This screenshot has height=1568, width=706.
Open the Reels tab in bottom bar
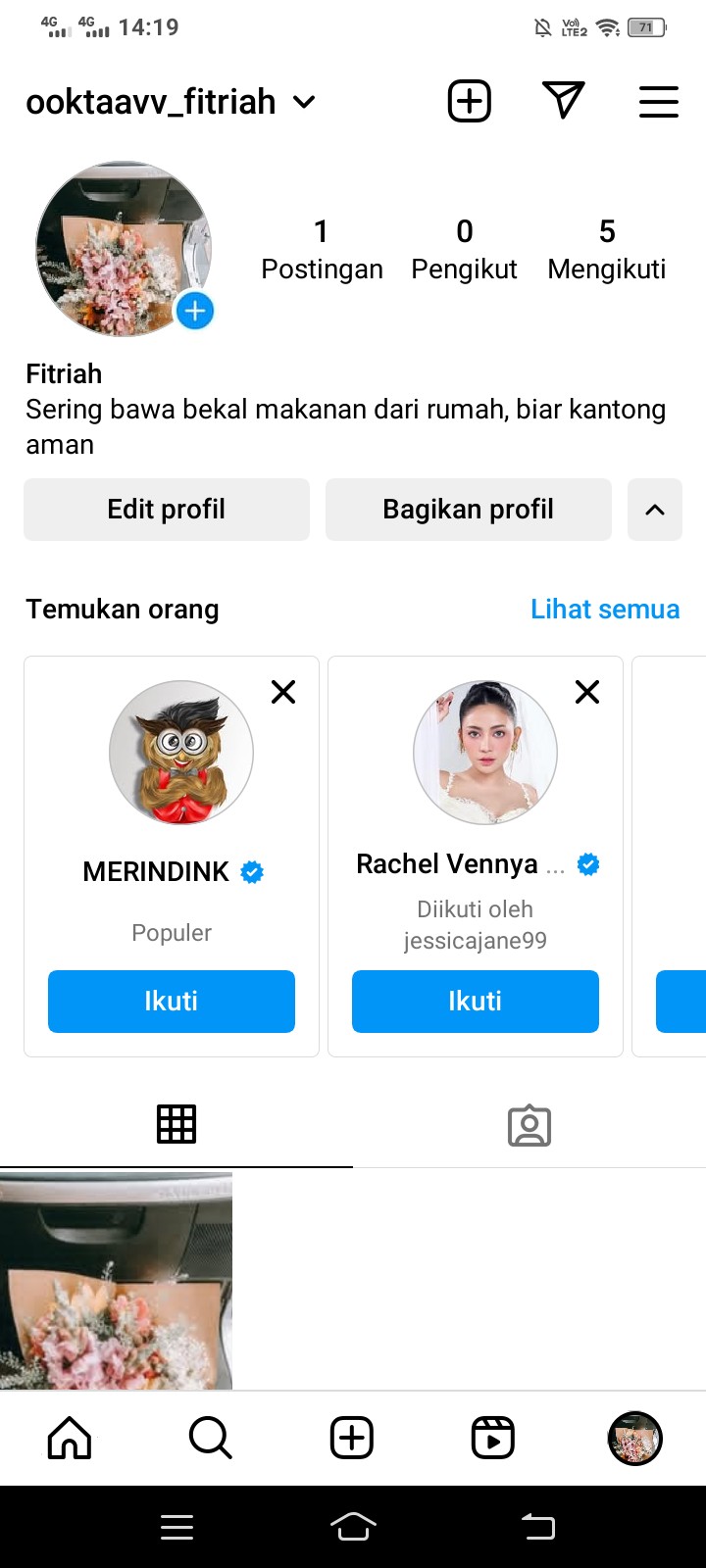[493, 1438]
